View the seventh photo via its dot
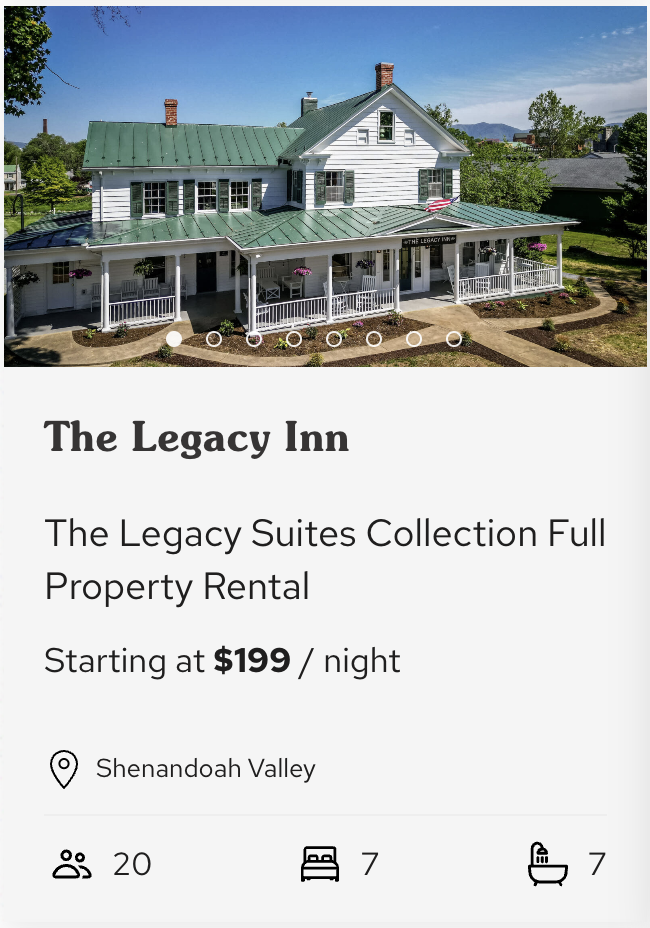Viewport: 650px width, 928px height. [414, 339]
